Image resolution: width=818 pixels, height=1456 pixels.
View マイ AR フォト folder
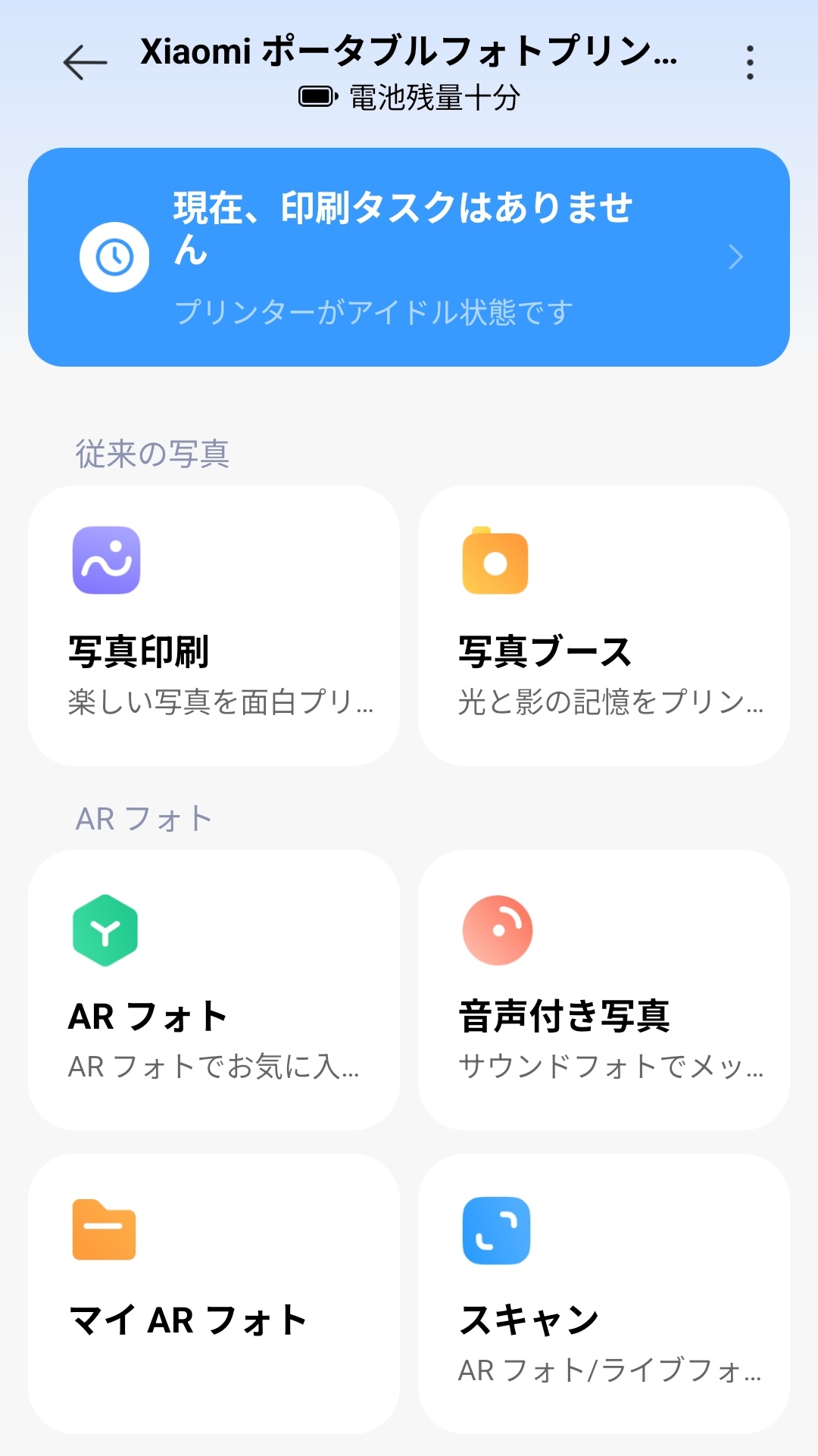214,1294
